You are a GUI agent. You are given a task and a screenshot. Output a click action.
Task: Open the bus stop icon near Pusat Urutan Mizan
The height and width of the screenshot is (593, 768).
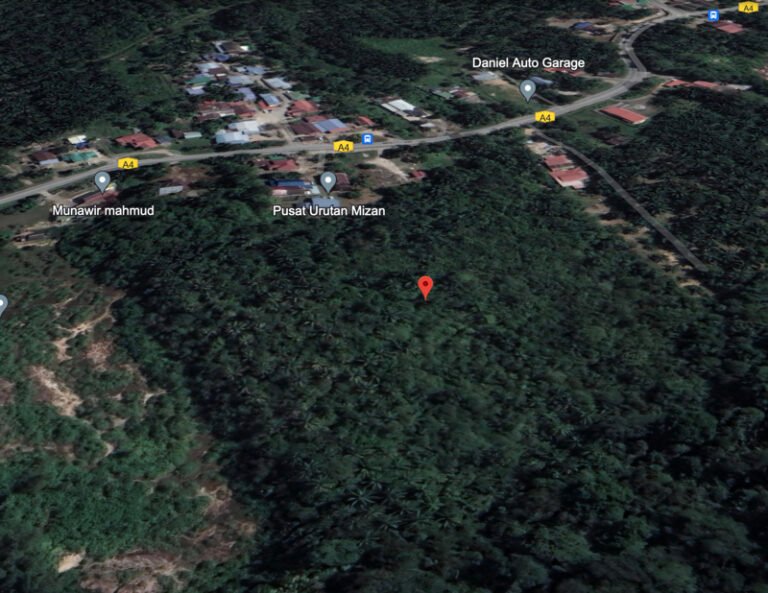(367, 139)
